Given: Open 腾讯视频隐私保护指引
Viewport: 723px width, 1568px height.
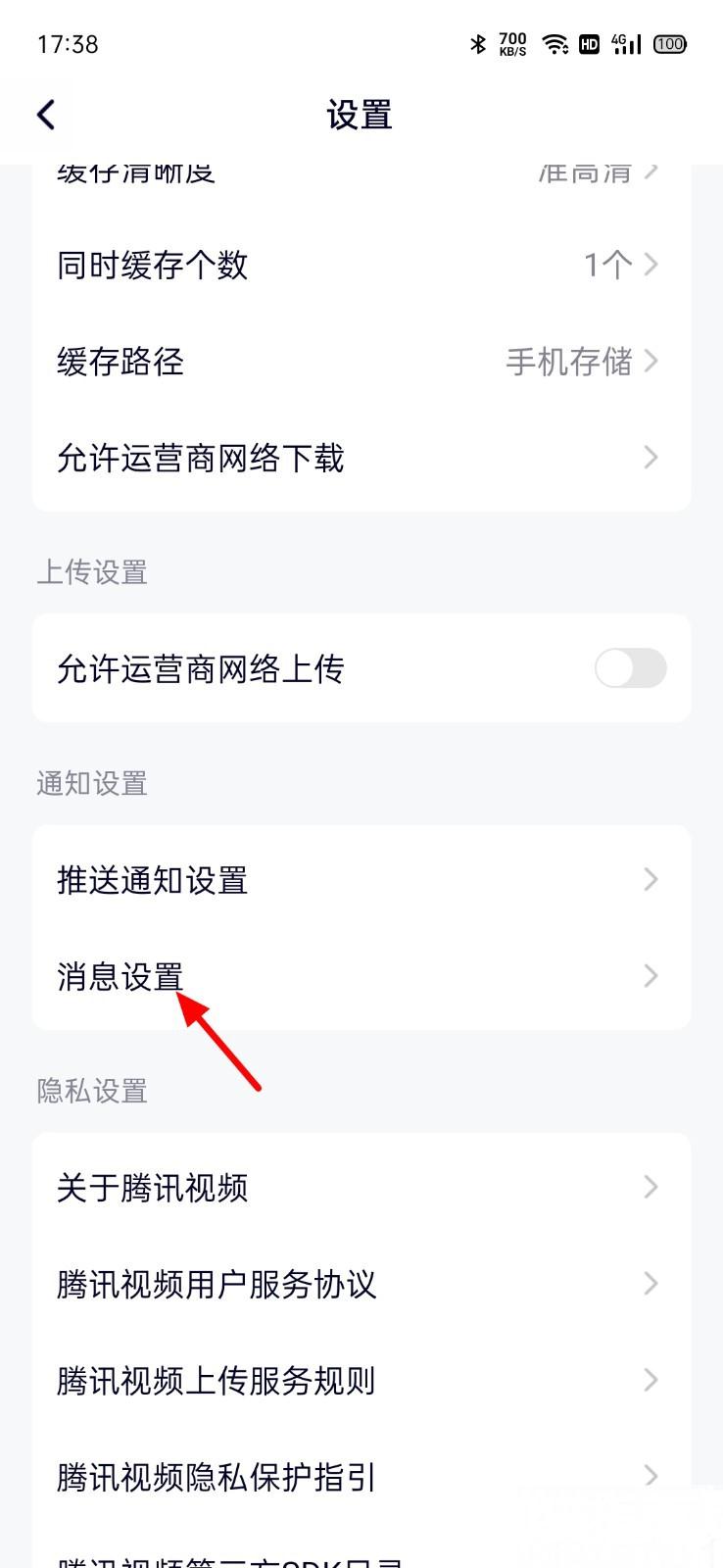Looking at the screenshot, I should pos(361,1478).
